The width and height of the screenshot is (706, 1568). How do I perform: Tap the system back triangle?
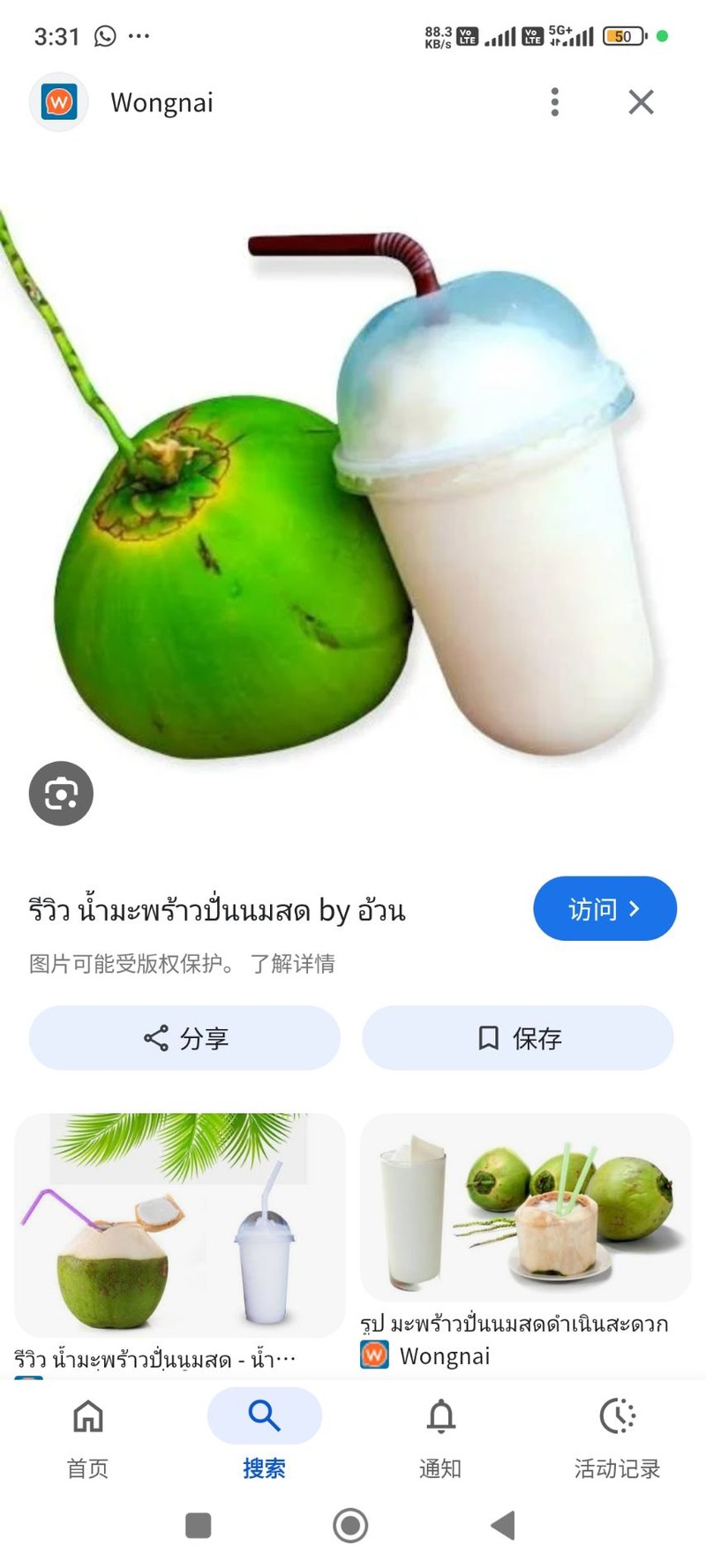point(503,1525)
